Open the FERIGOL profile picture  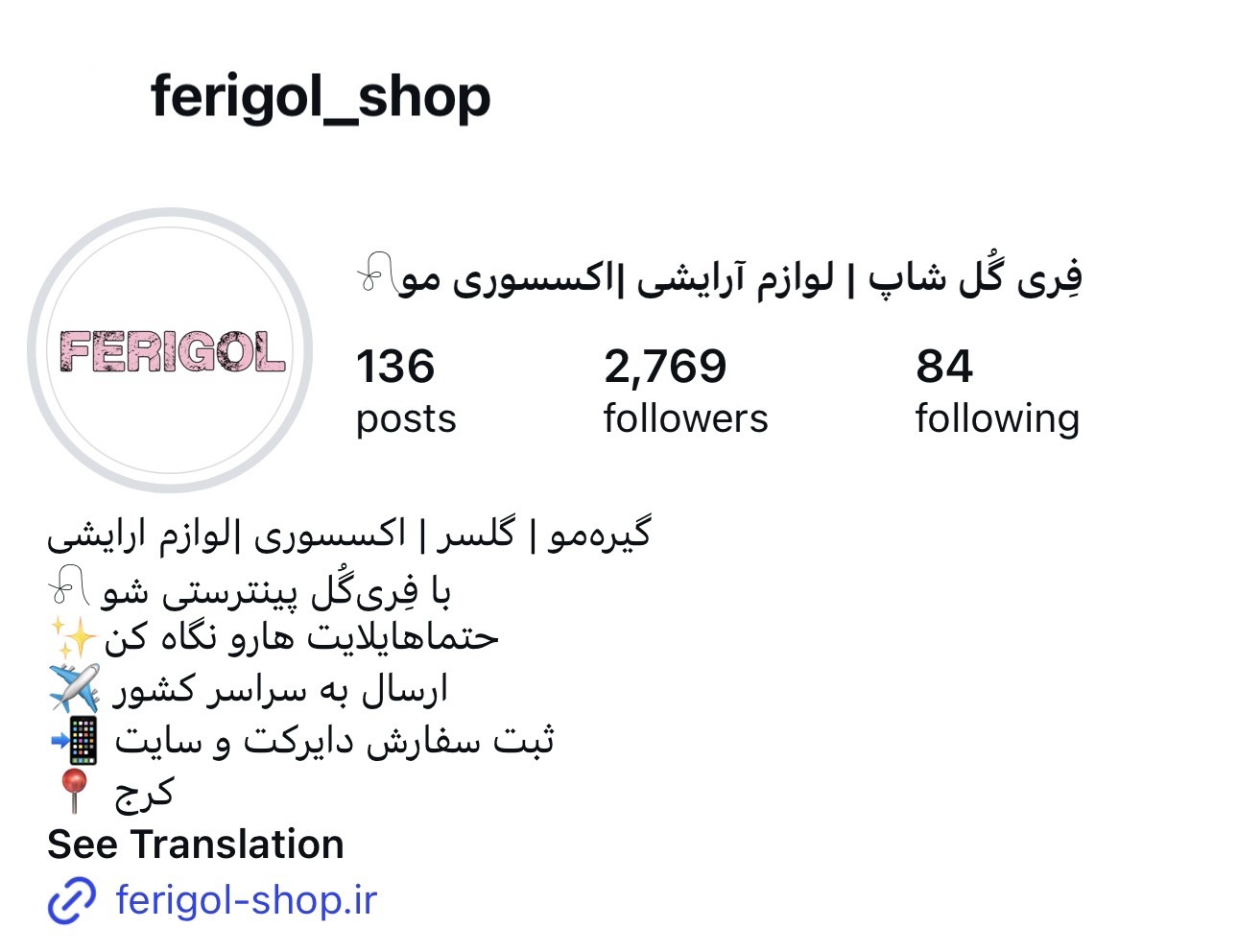[171, 351]
